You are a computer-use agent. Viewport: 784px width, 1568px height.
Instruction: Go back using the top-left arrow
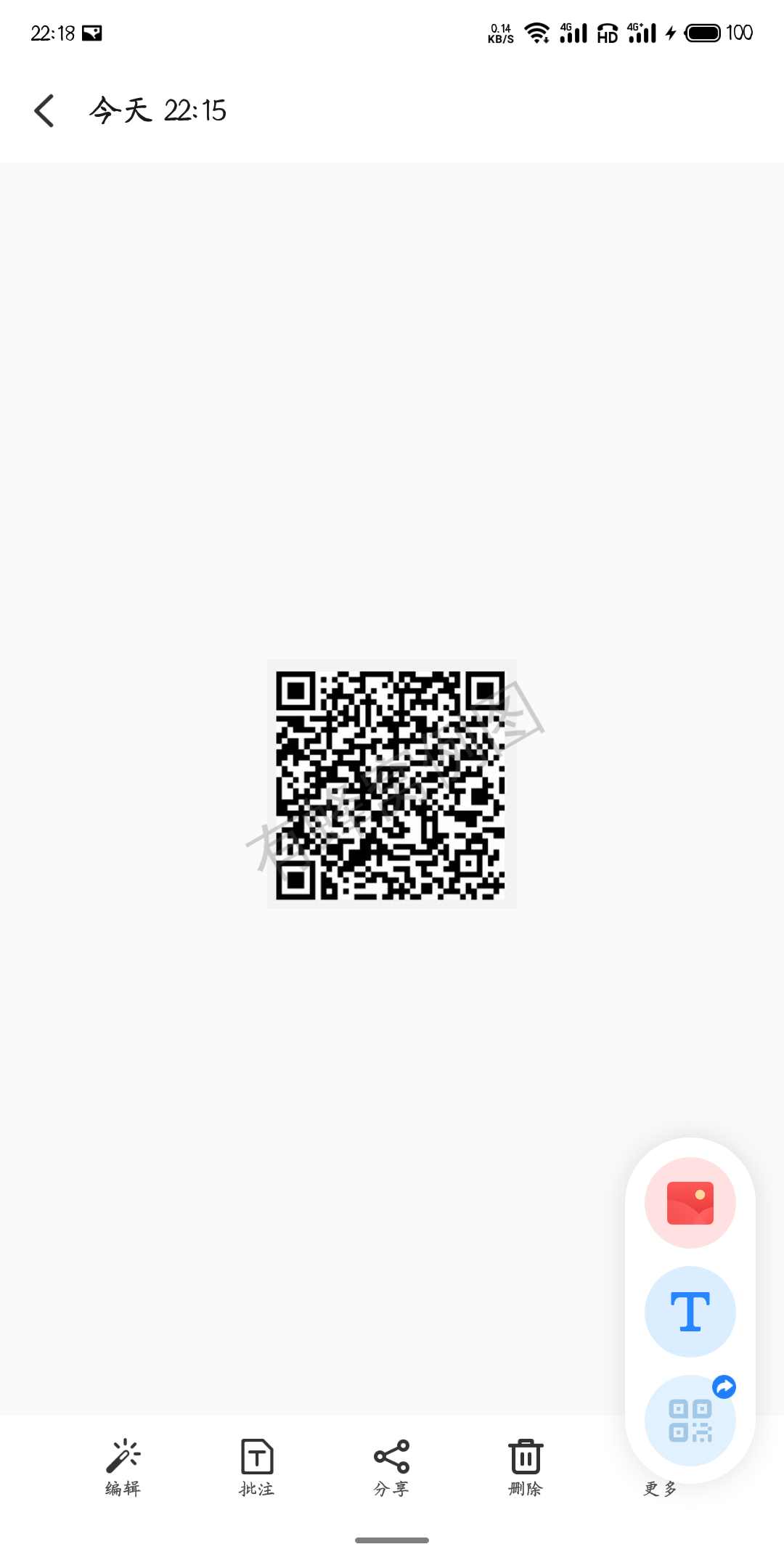(x=44, y=111)
